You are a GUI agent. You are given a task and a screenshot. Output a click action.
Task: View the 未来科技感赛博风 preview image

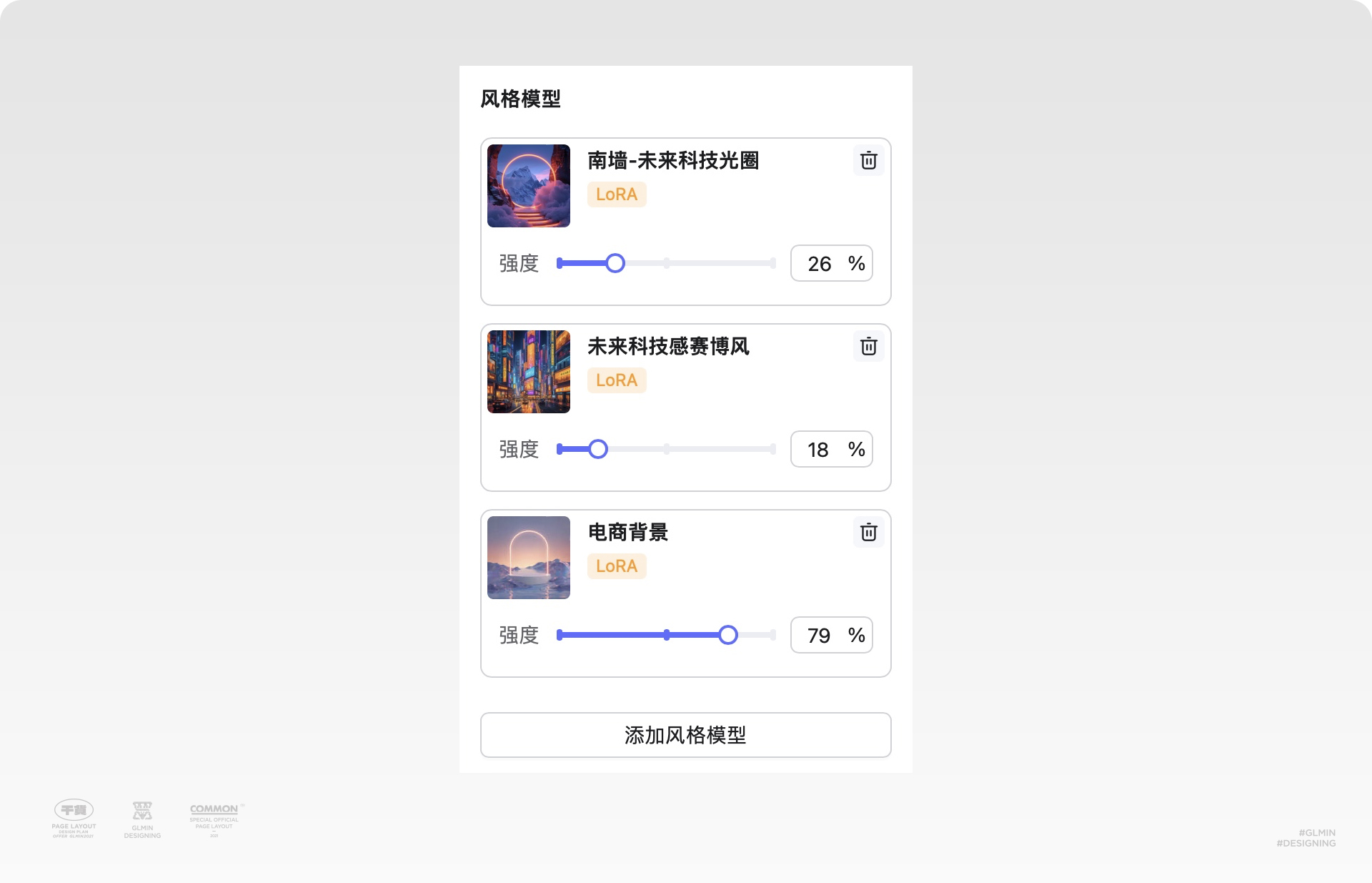tap(529, 372)
